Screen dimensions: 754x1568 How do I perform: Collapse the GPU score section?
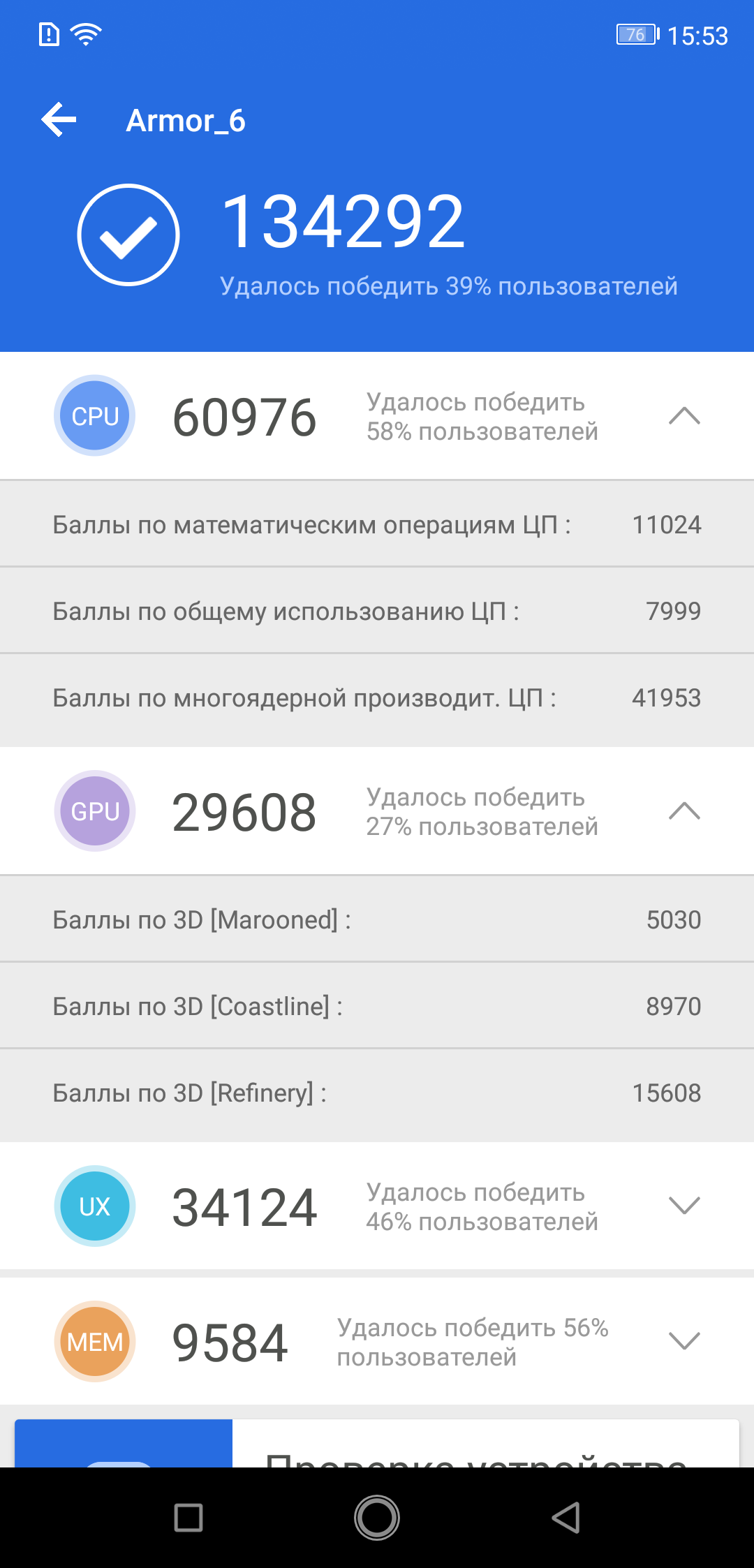[684, 811]
